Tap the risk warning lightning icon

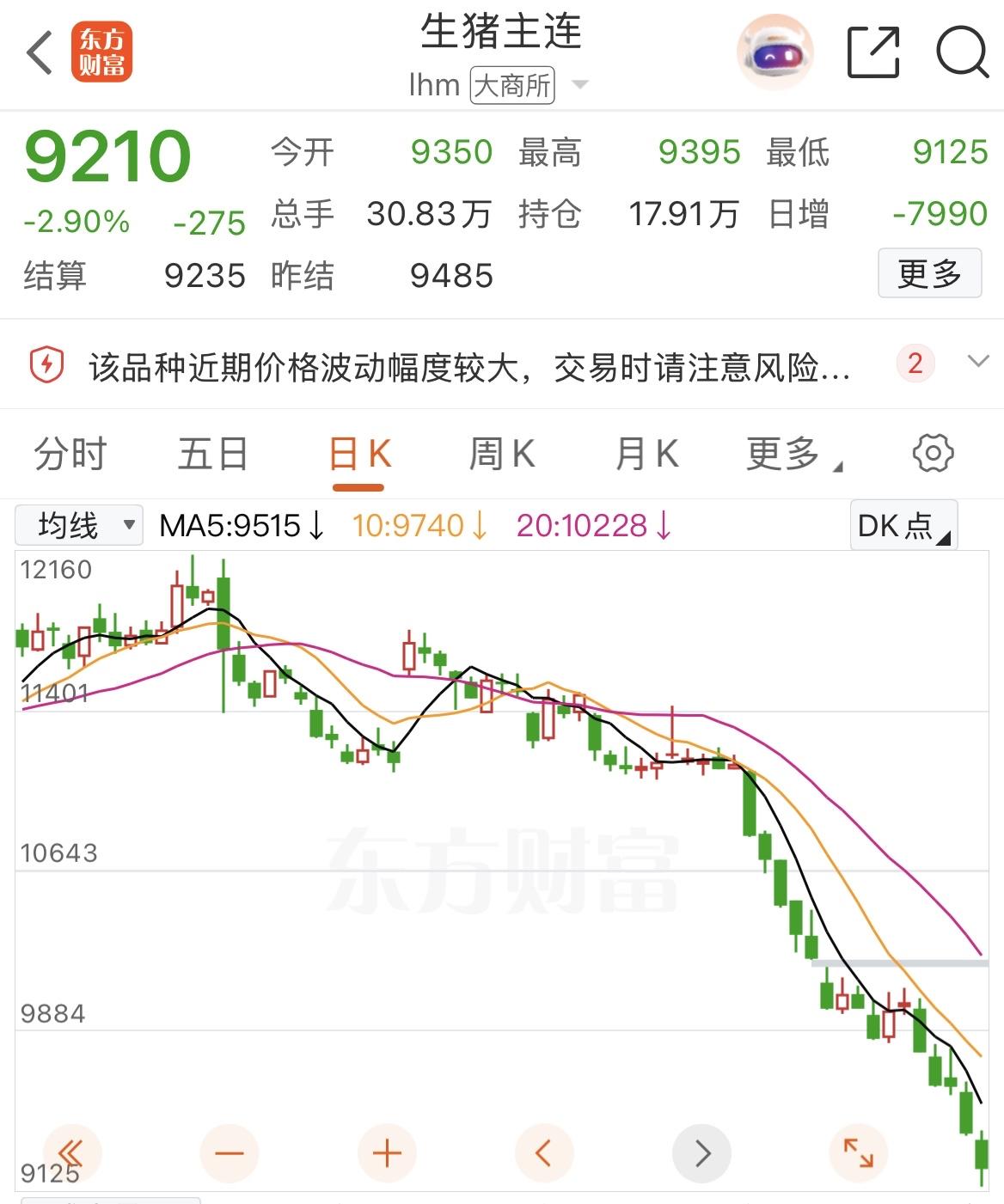47,364
